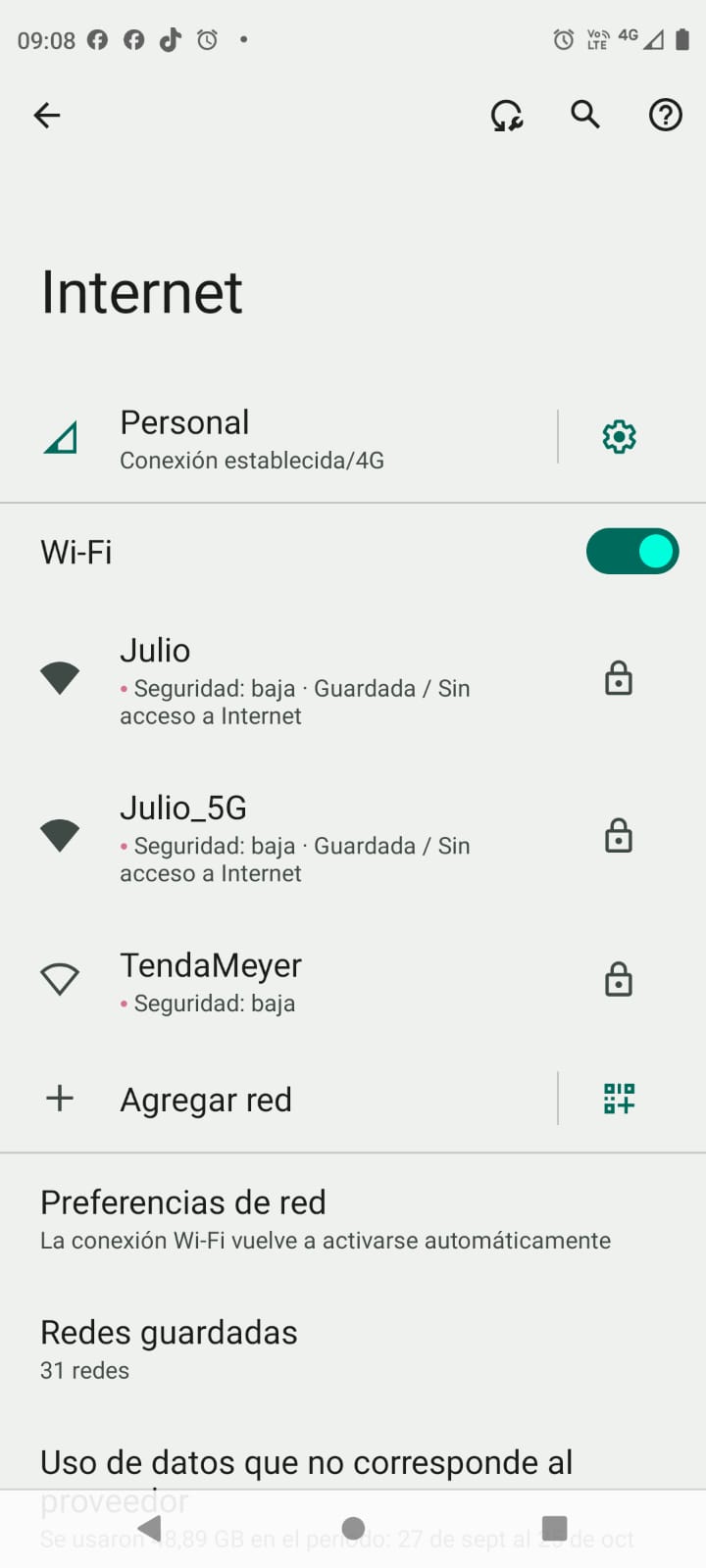
Task: Tap the system home button
Action: pyautogui.click(x=353, y=1528)
